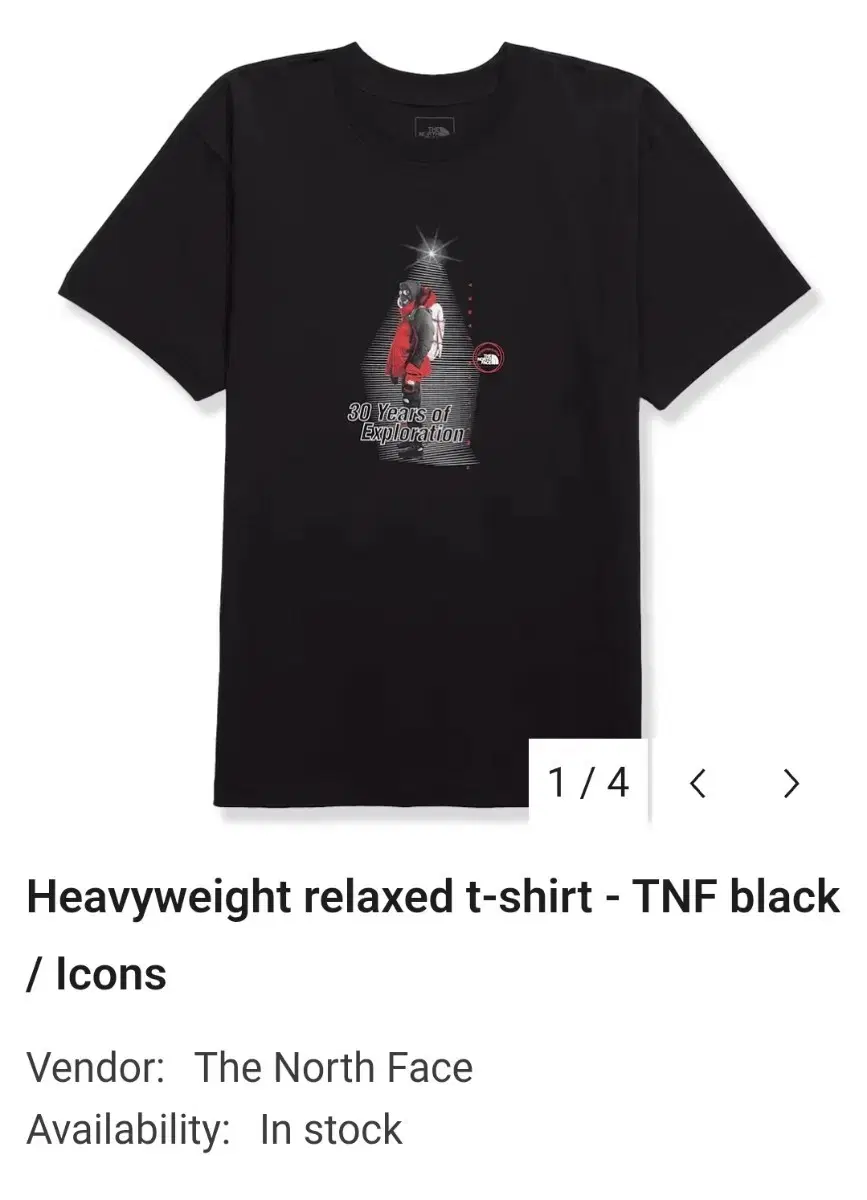Click the vendor name The North Face

[330, 1067]
